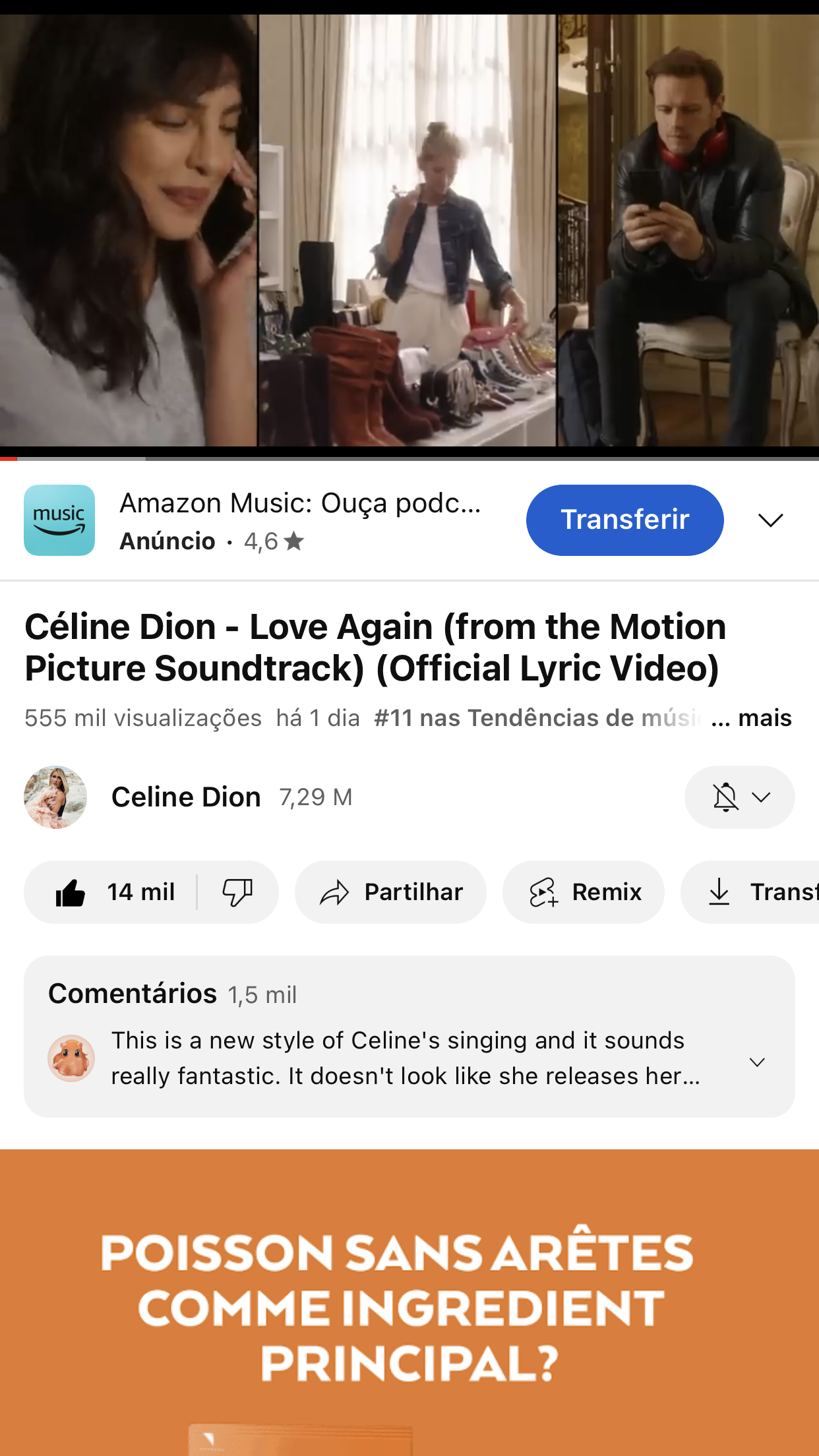Open the Poisson sans arêtes ad
Screen dimensions: 819x1456
click(x=409, y=1306)
